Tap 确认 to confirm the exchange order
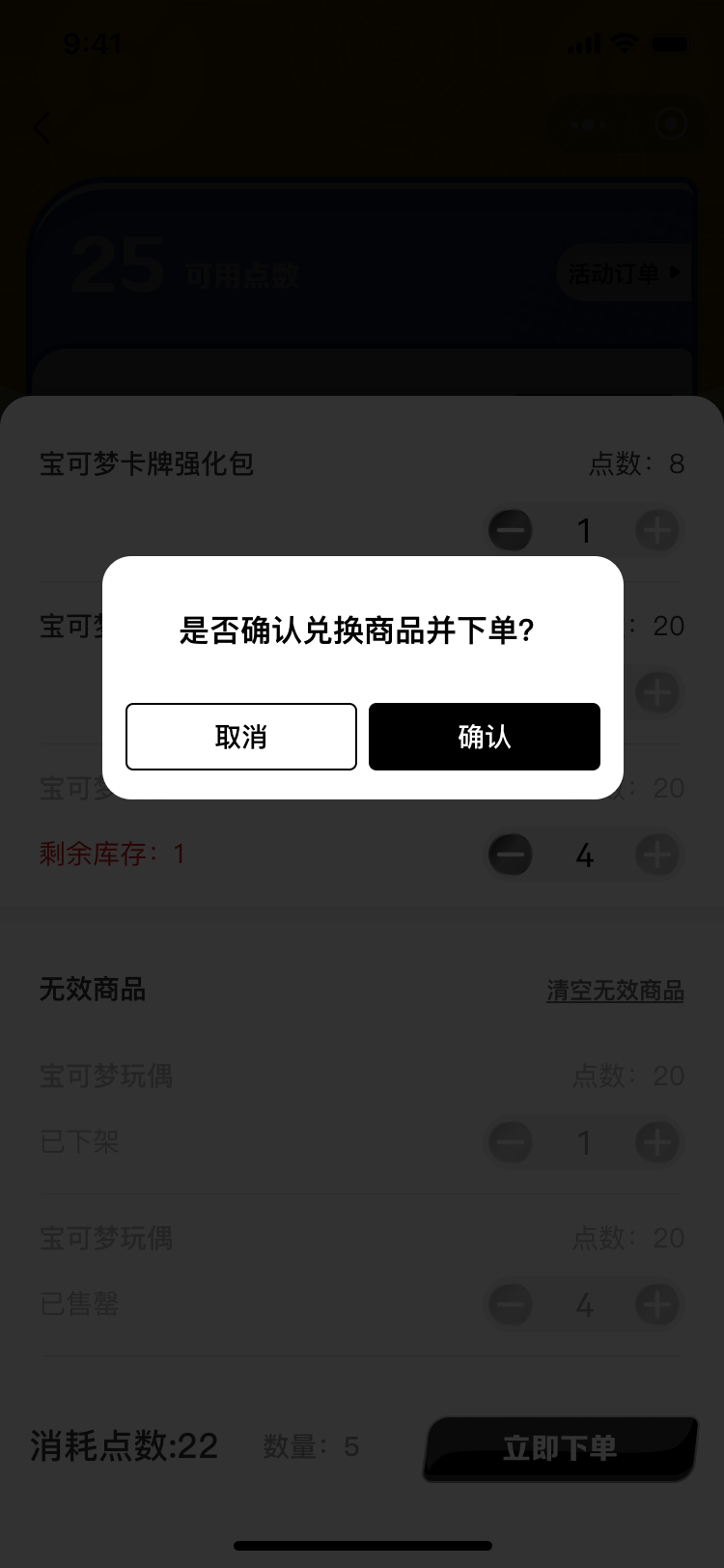 [x=485, y=737]
